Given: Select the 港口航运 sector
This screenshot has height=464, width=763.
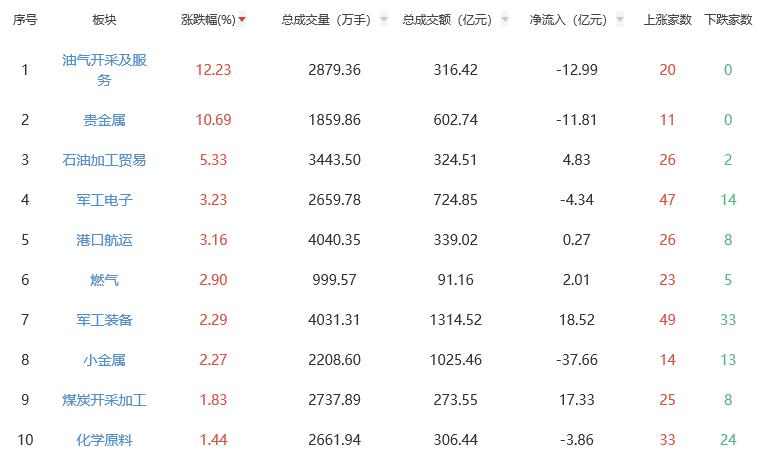Looking at the screenshot, I should tap(104, 240).
